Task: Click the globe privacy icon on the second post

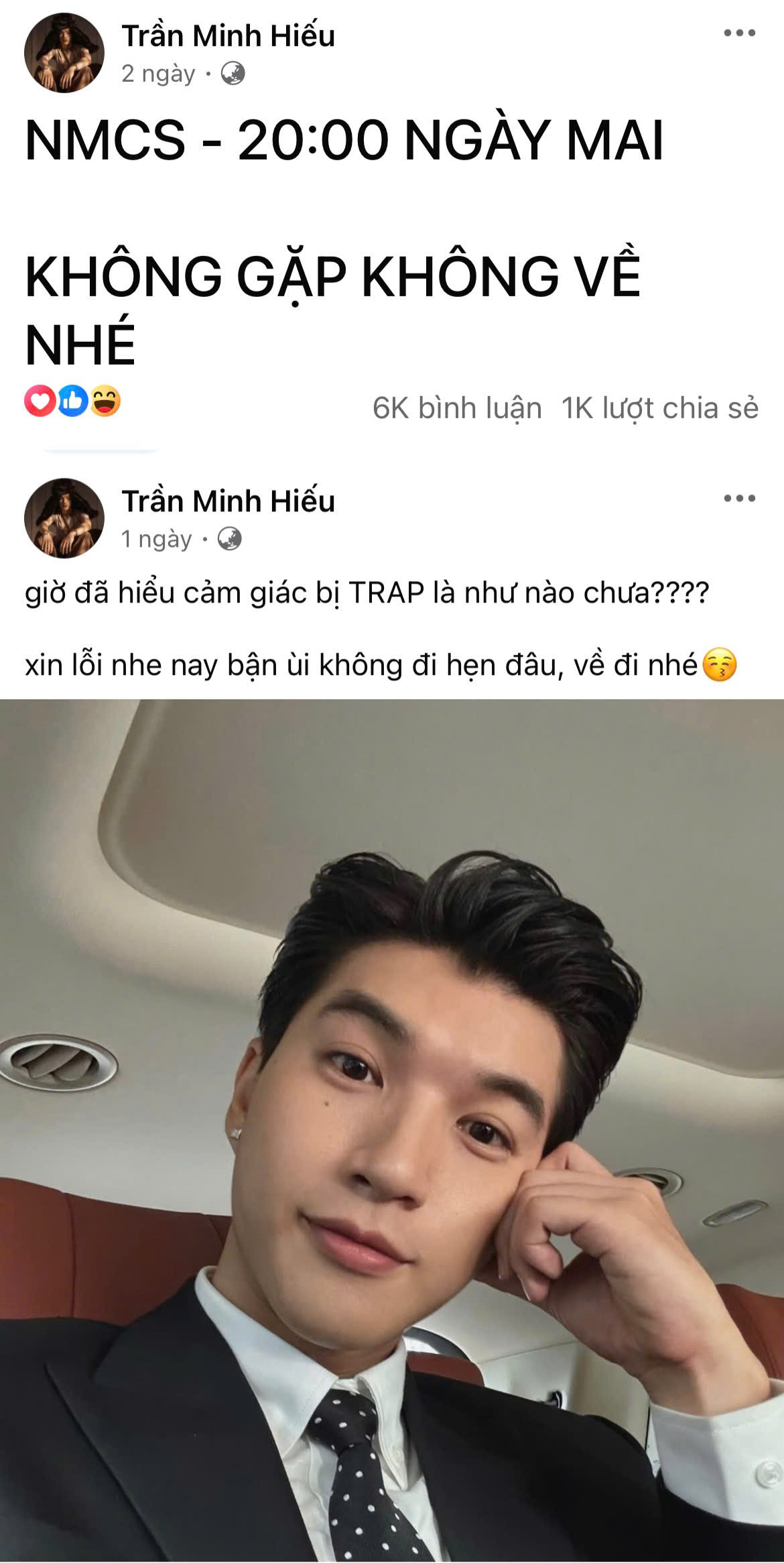Action: click(228, 538)
